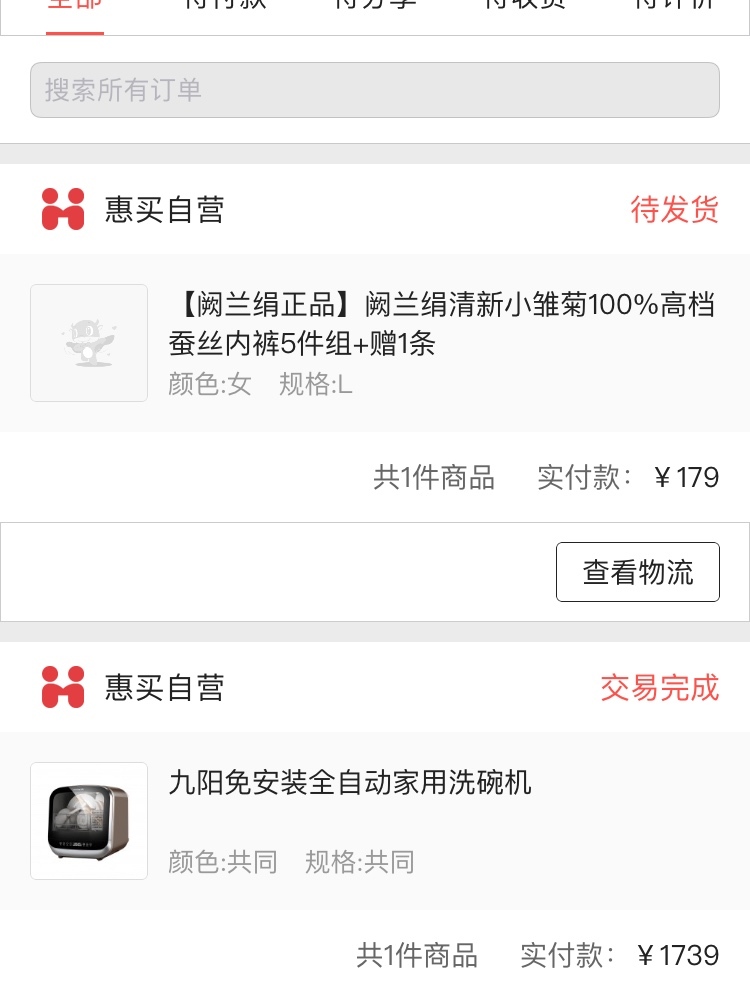This screenshot has height=990, width=750.
Task: View logistics for the silk underwear order
Action: pyautogui.click(x=637, y=572)
